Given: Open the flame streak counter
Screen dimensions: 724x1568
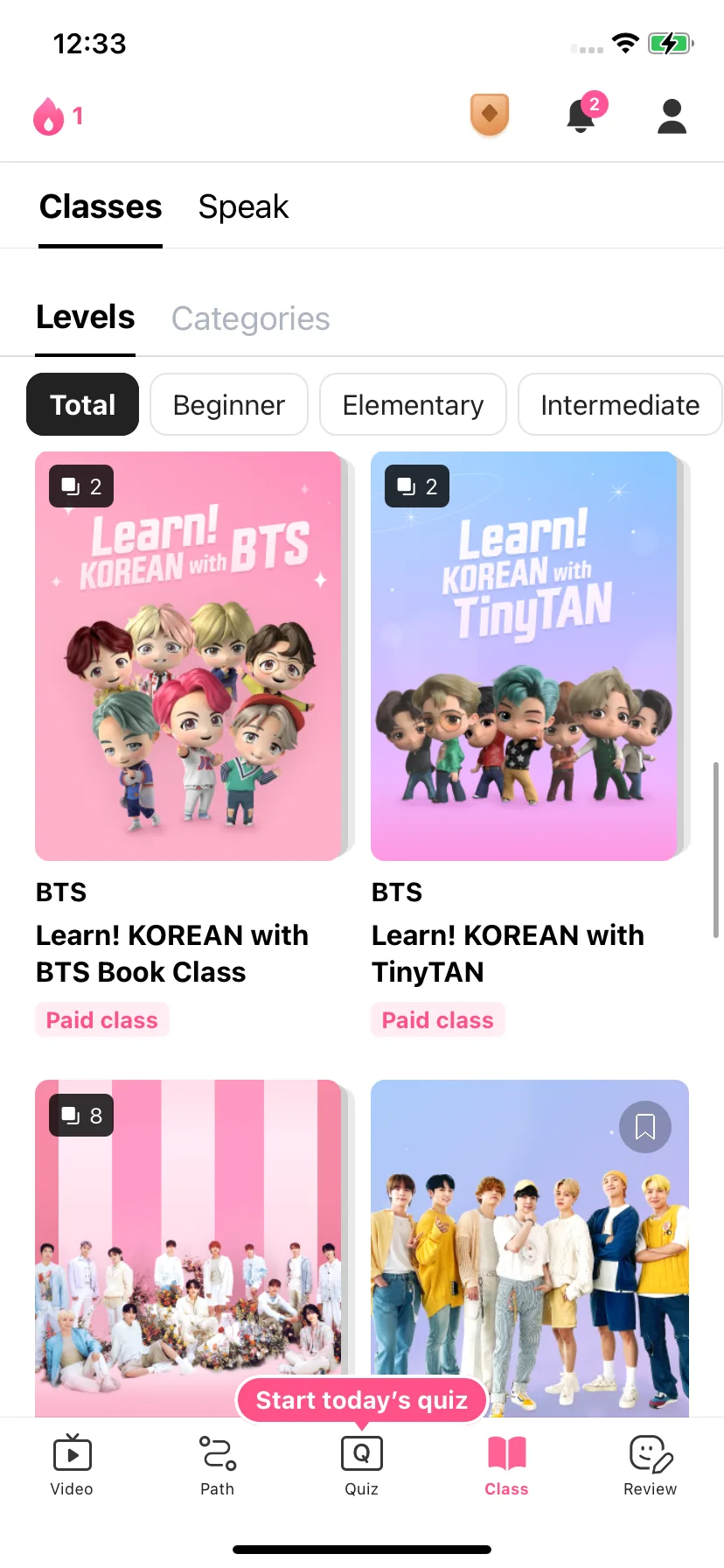Looking at the screenshot, I should (58, 116).
